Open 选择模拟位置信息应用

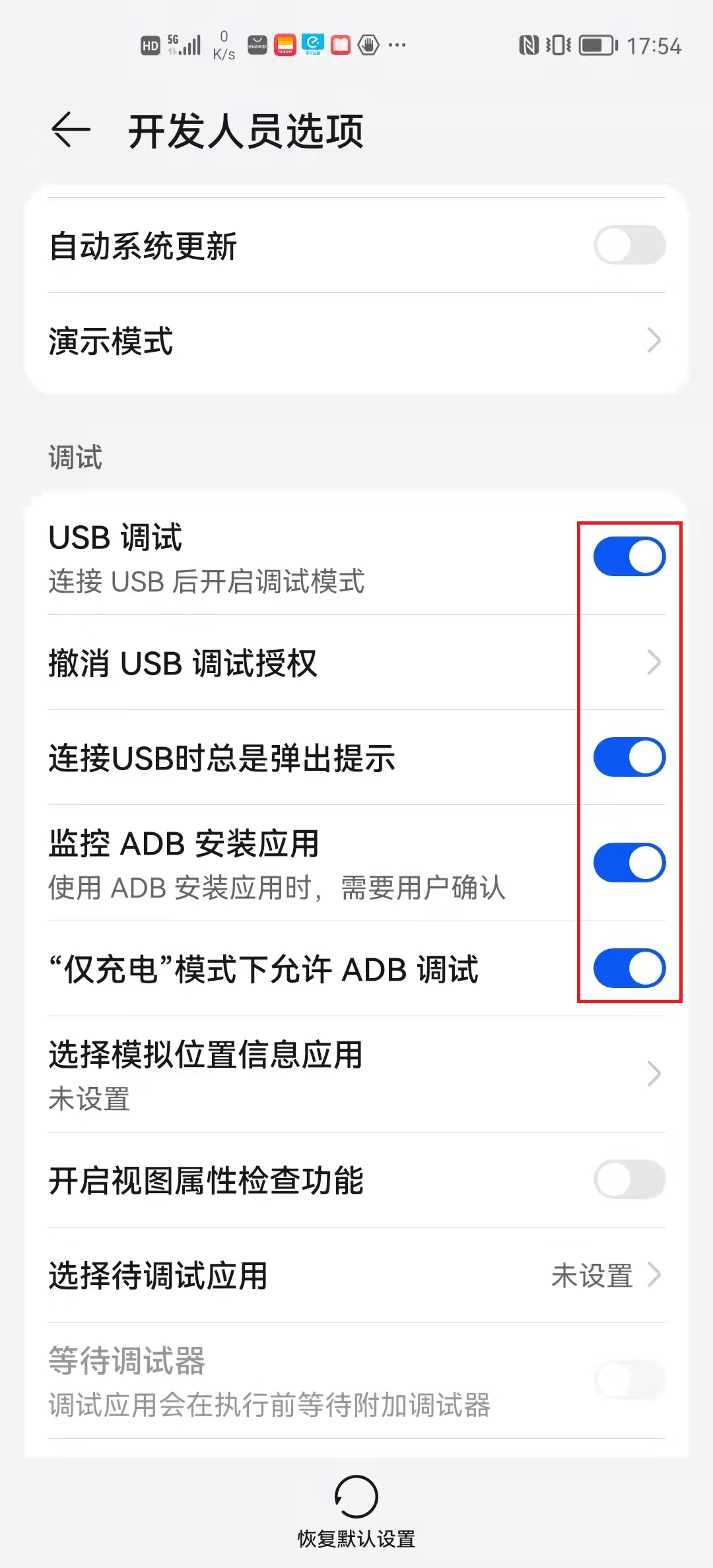tap(356, 1074)
